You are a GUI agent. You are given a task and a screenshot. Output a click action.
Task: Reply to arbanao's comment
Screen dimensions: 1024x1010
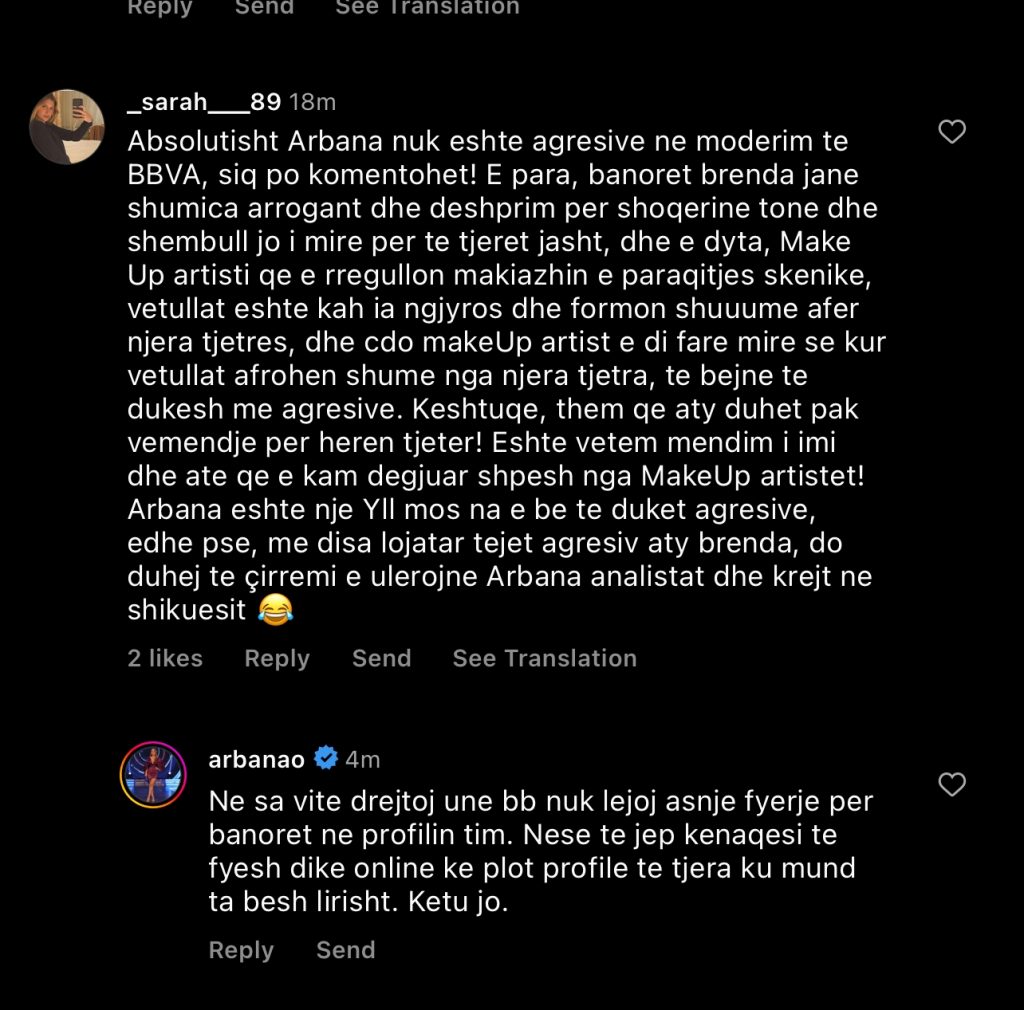[241, 950]
